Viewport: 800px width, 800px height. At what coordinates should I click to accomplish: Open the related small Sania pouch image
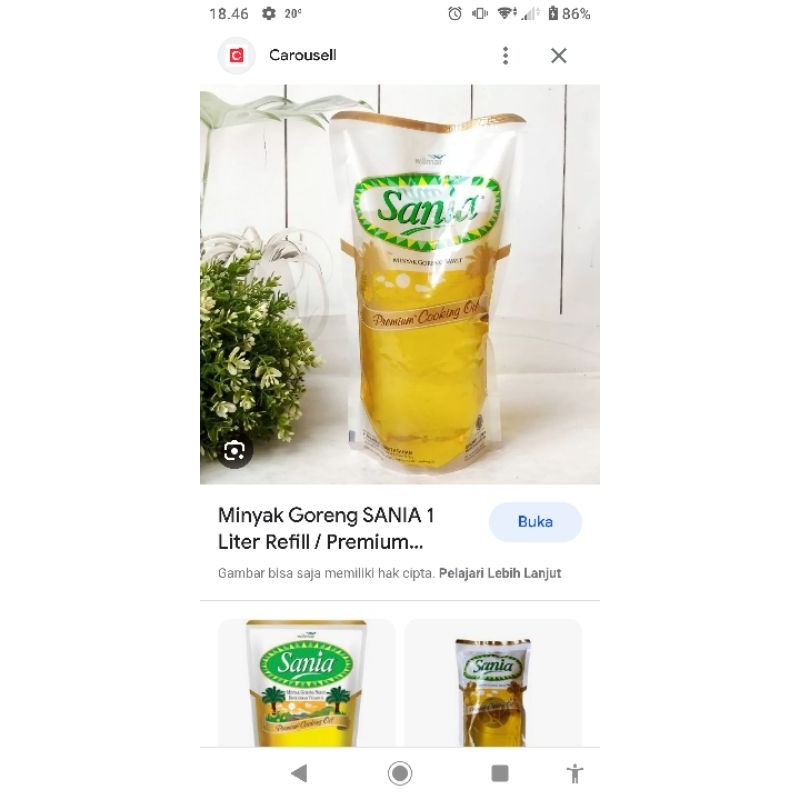coord(493,683)
